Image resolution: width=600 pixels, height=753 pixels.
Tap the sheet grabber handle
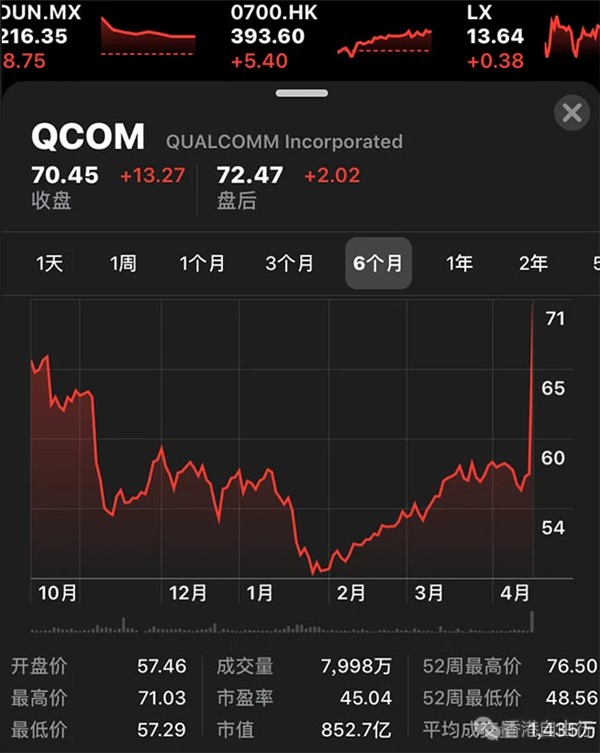pos(301,93)
